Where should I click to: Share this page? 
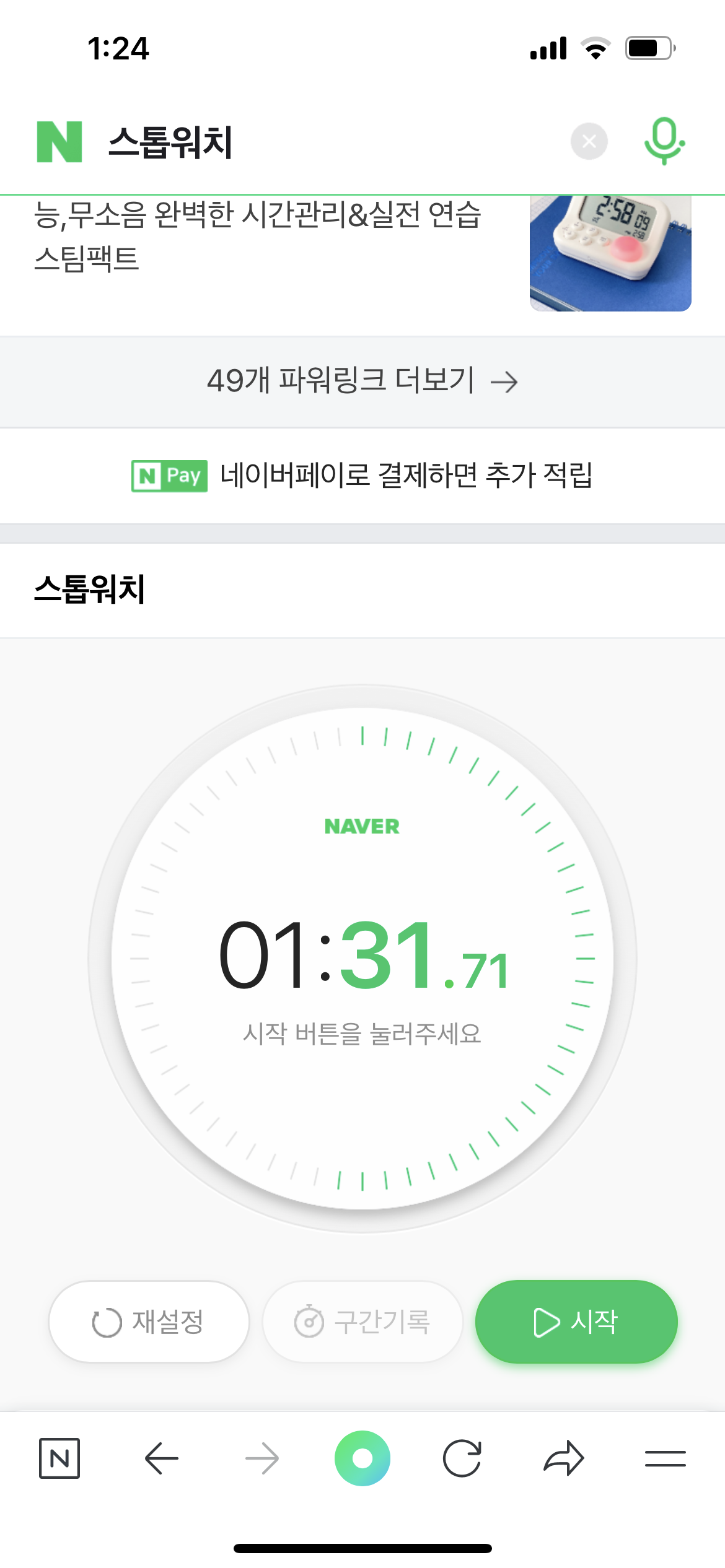563,1458
